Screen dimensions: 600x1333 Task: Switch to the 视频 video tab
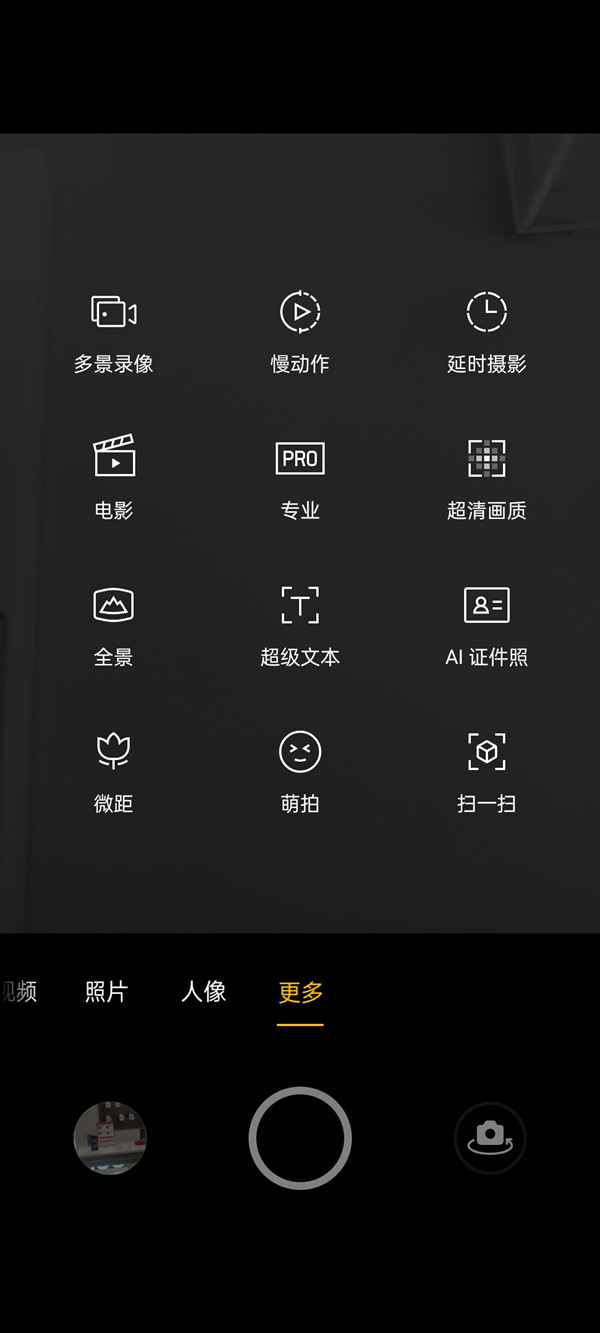[18, 992]
